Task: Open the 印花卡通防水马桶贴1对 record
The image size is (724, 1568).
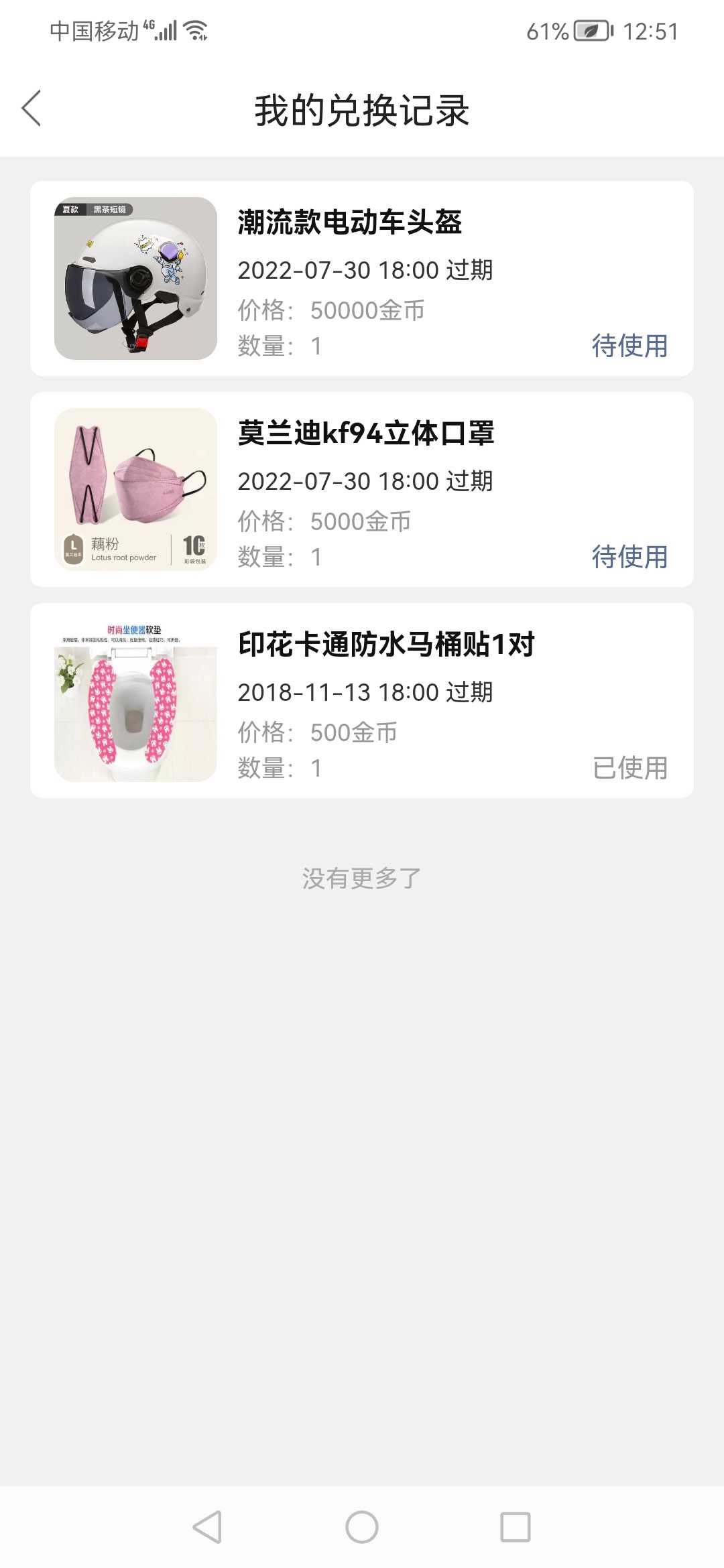Action: click(x=362, y=700)
